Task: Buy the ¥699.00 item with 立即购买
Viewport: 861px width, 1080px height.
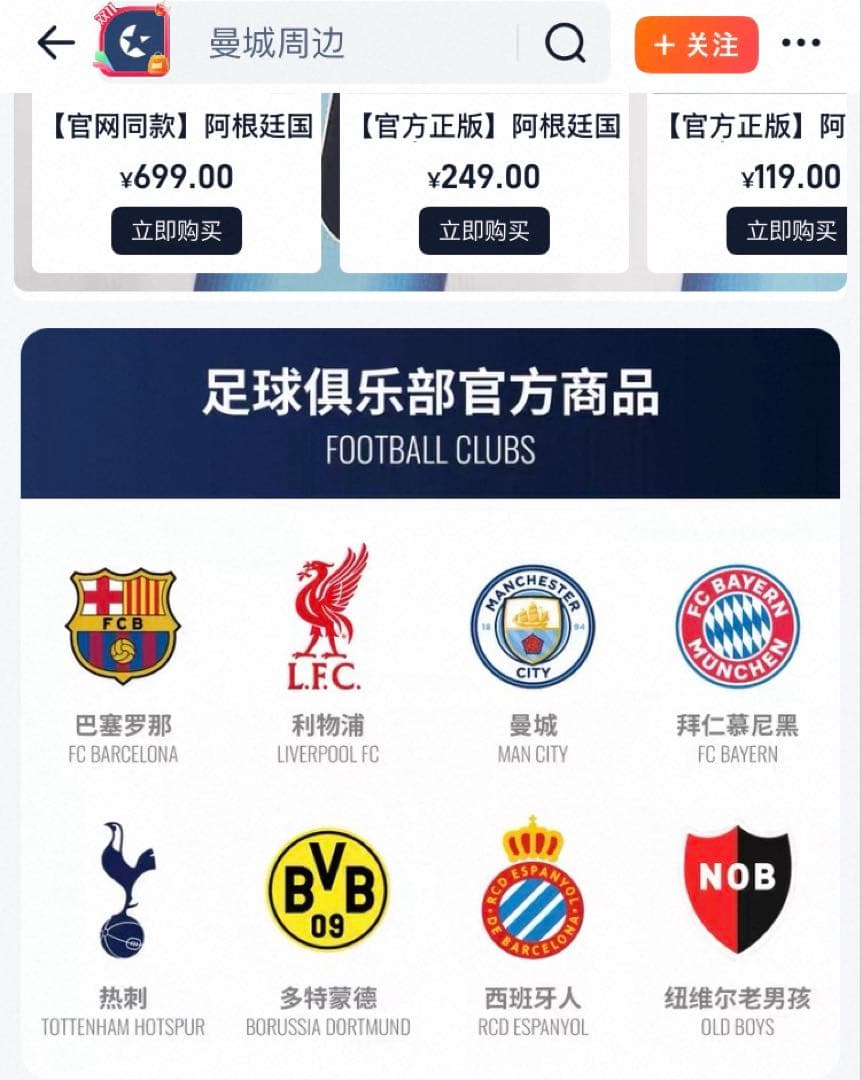Action: tap(176, 231)
